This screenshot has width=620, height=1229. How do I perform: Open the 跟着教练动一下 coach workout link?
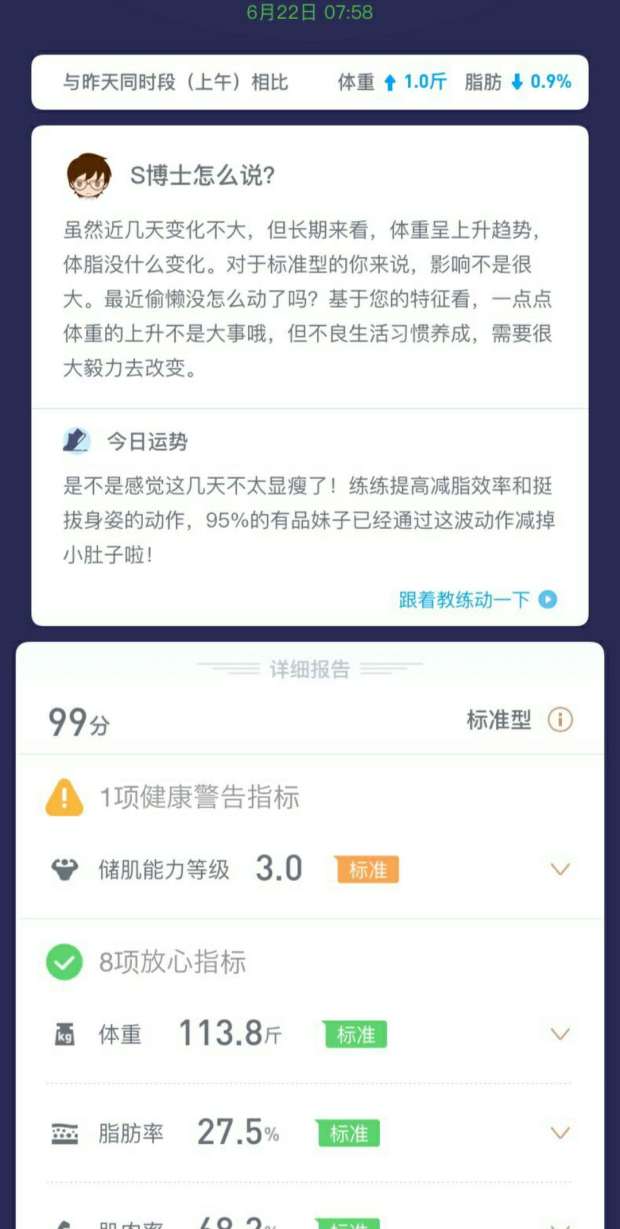pos(477,599)
